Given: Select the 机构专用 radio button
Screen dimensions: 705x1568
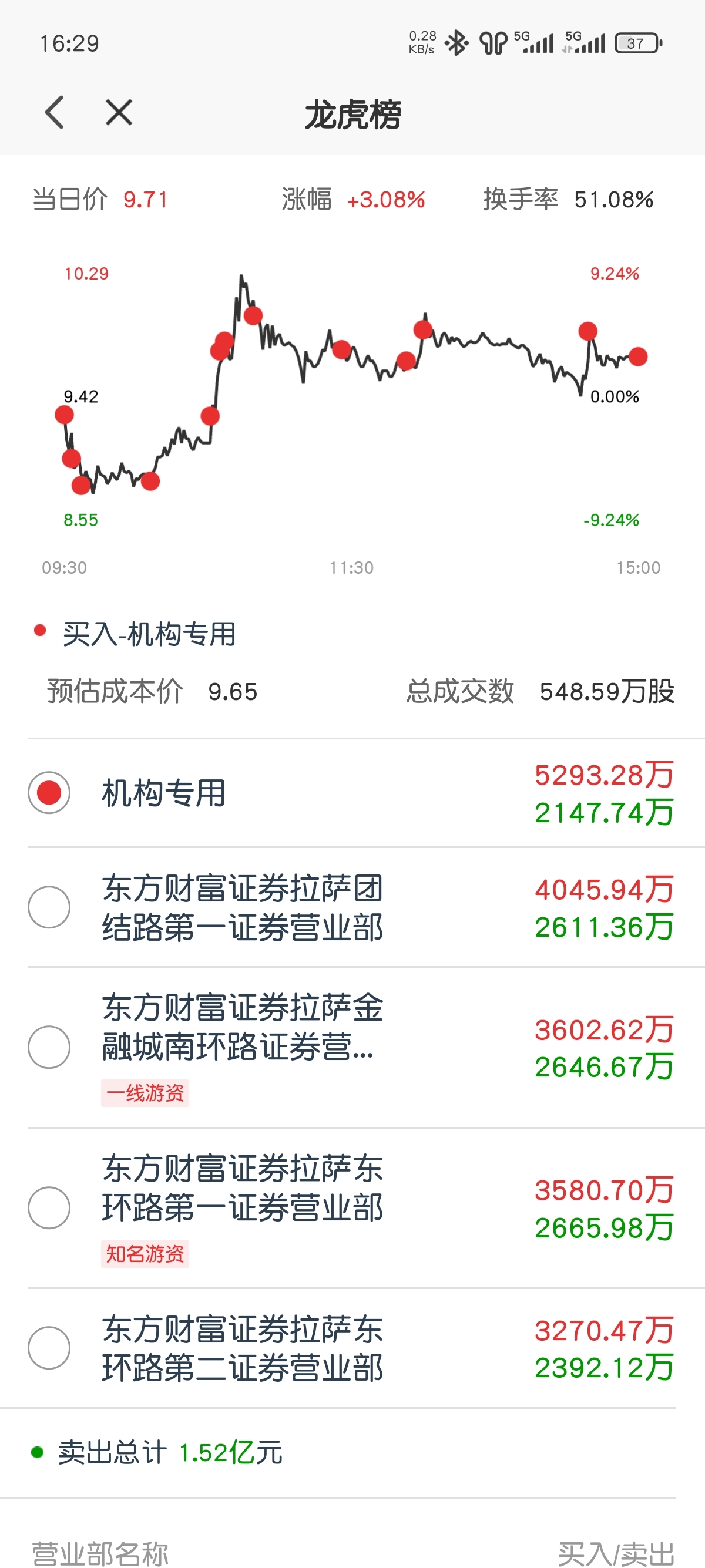Looking at the screenshot, I should [49, 793].
